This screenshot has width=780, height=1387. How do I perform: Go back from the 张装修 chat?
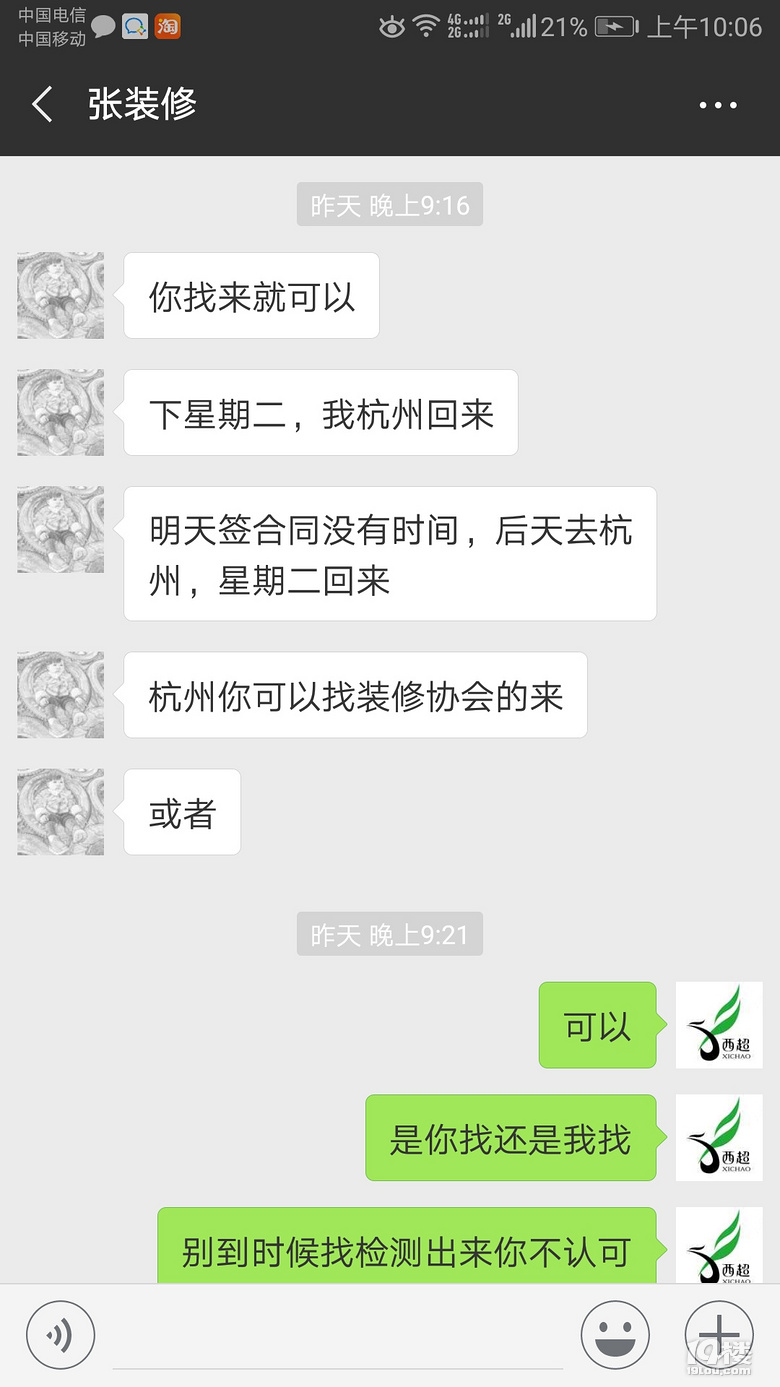click(42, 105)
